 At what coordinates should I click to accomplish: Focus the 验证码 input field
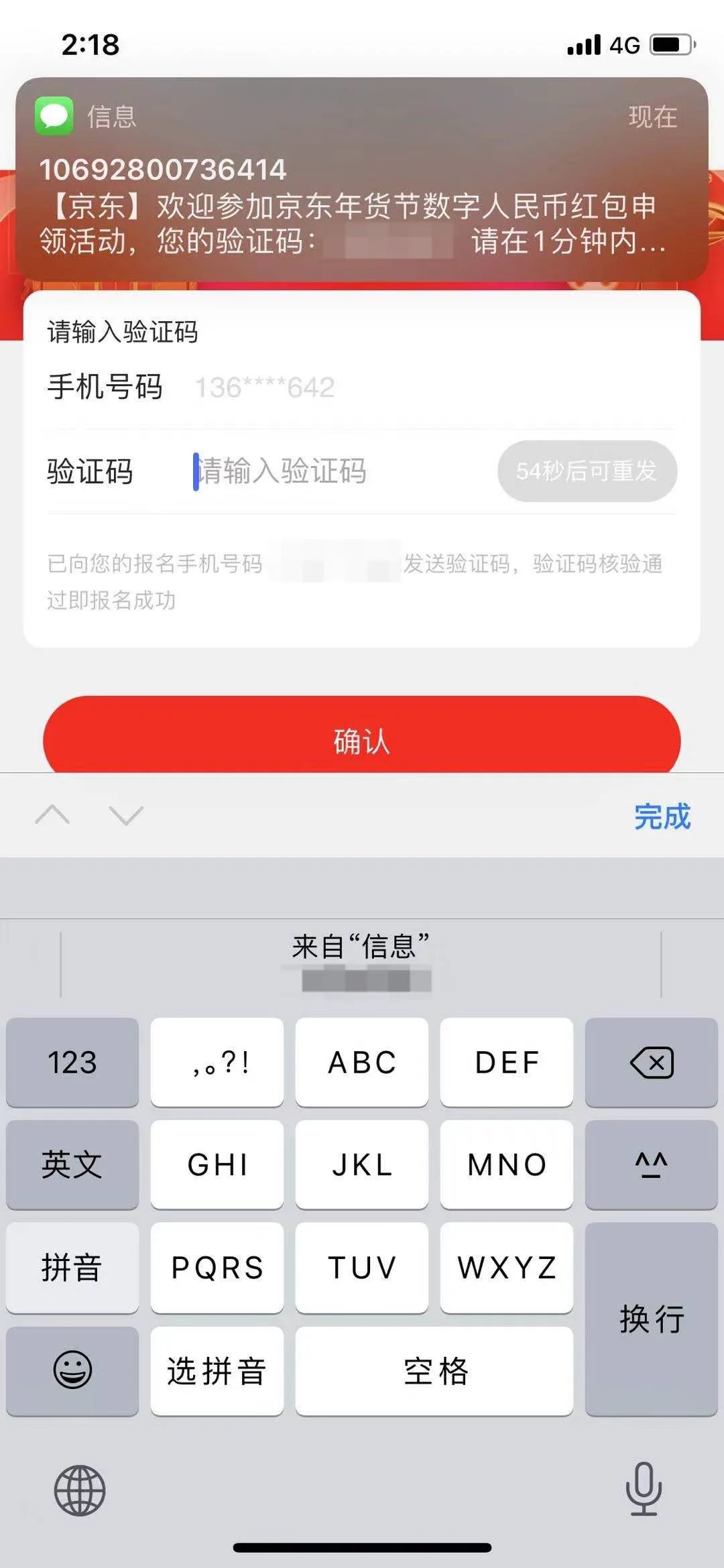(335, 471)
